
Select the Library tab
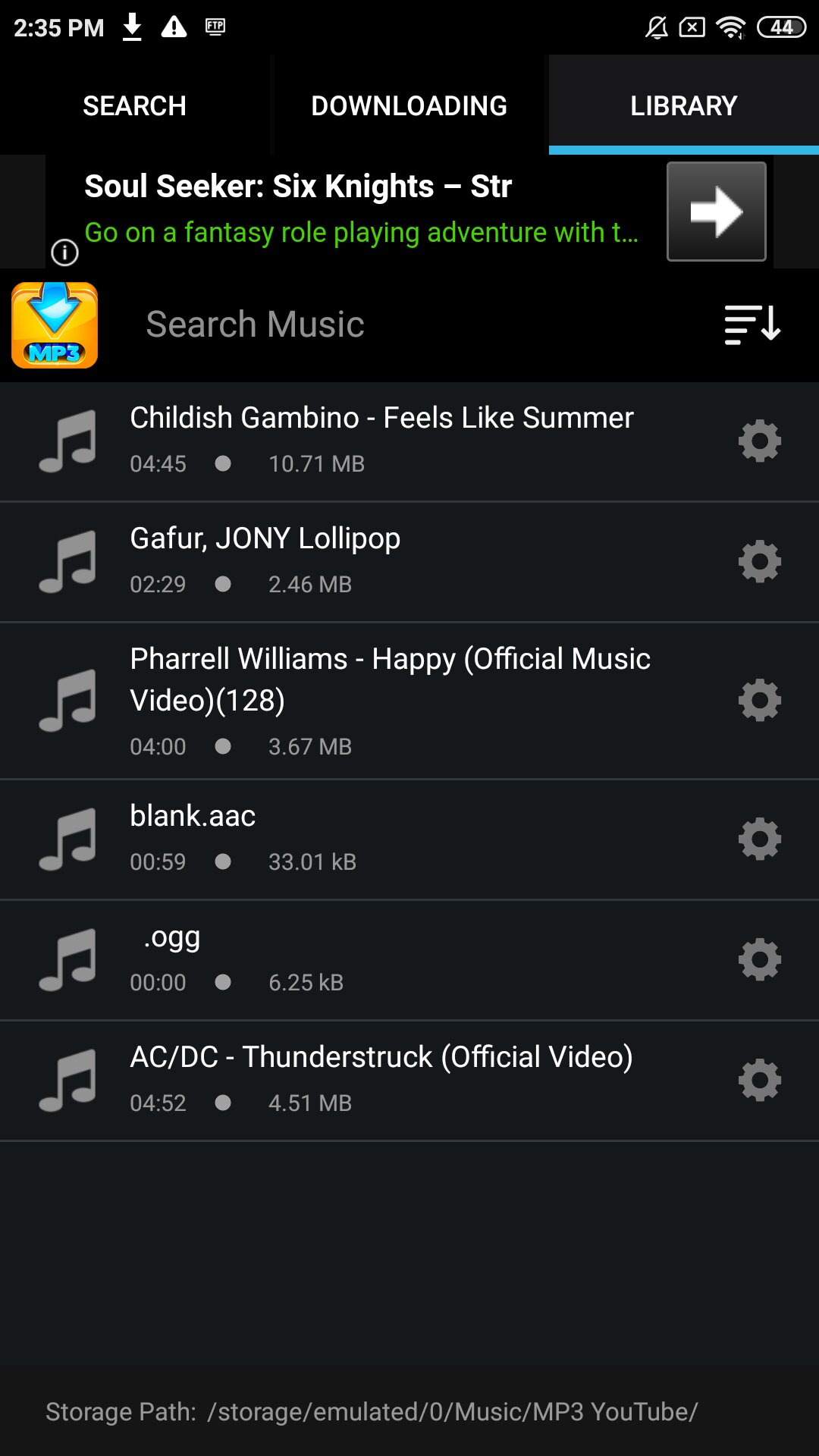(684, 105)
